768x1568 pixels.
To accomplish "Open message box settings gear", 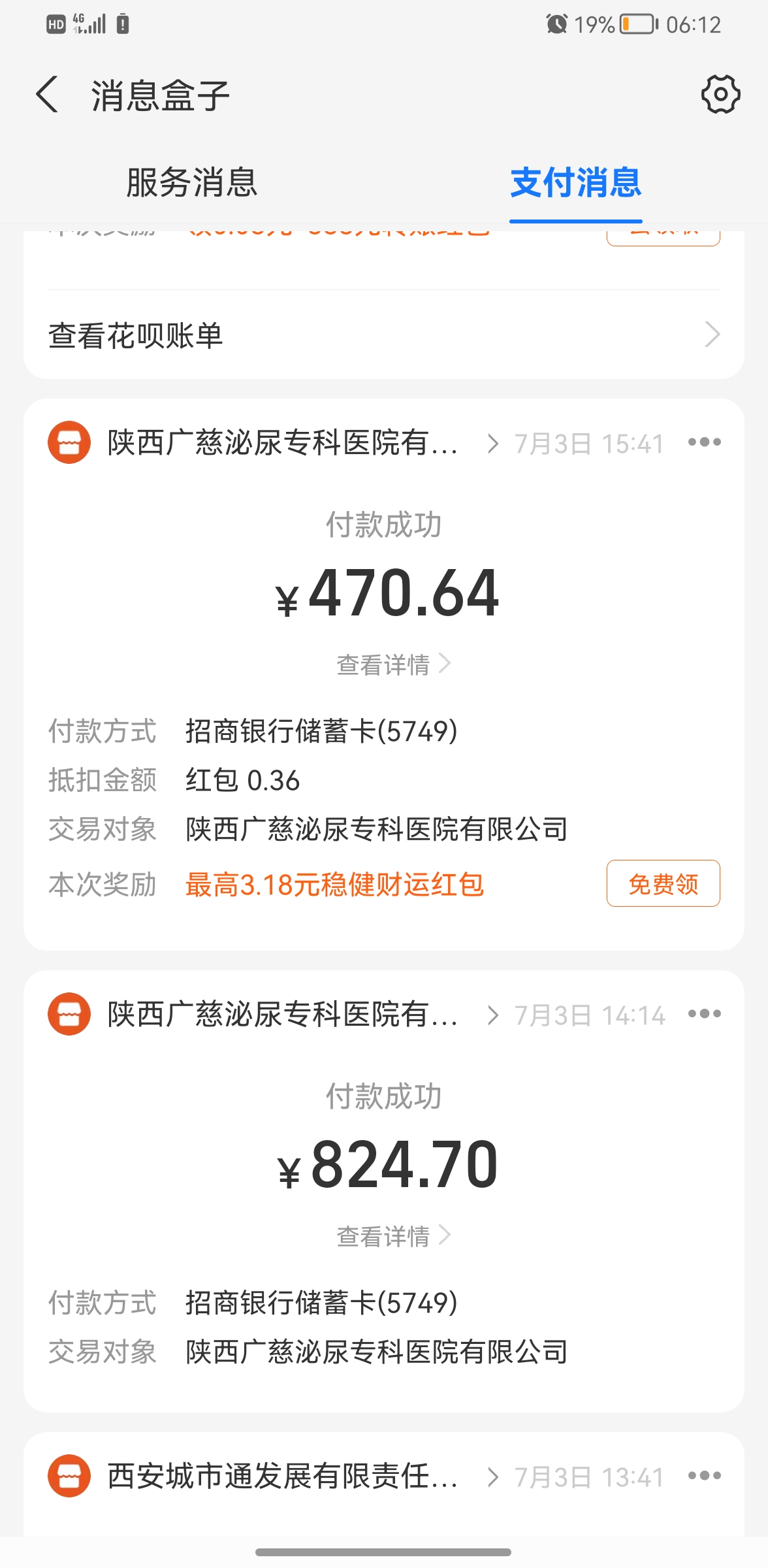I will 720,94.
